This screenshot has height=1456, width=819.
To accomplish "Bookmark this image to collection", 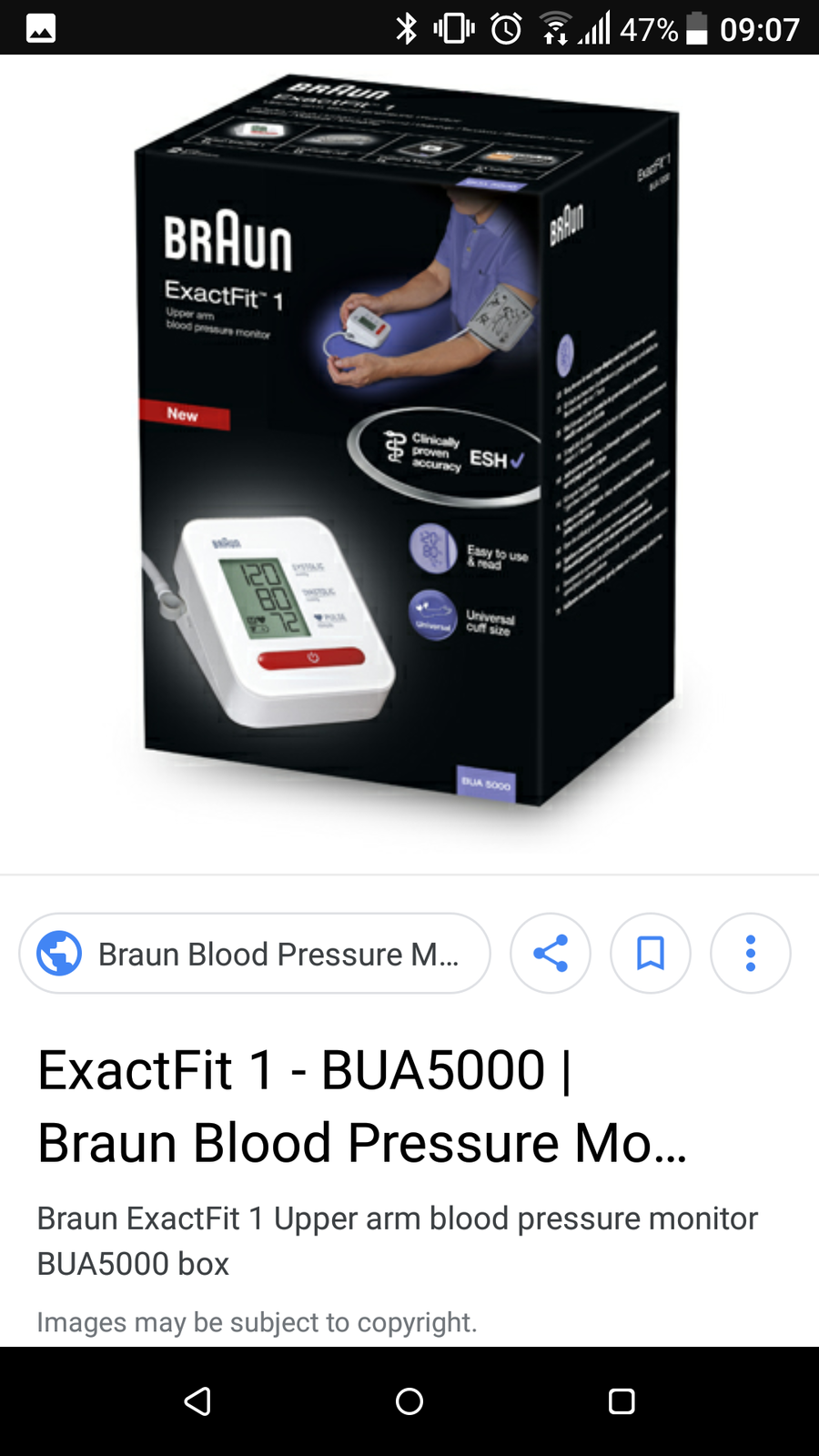I will tap(651, 954).
